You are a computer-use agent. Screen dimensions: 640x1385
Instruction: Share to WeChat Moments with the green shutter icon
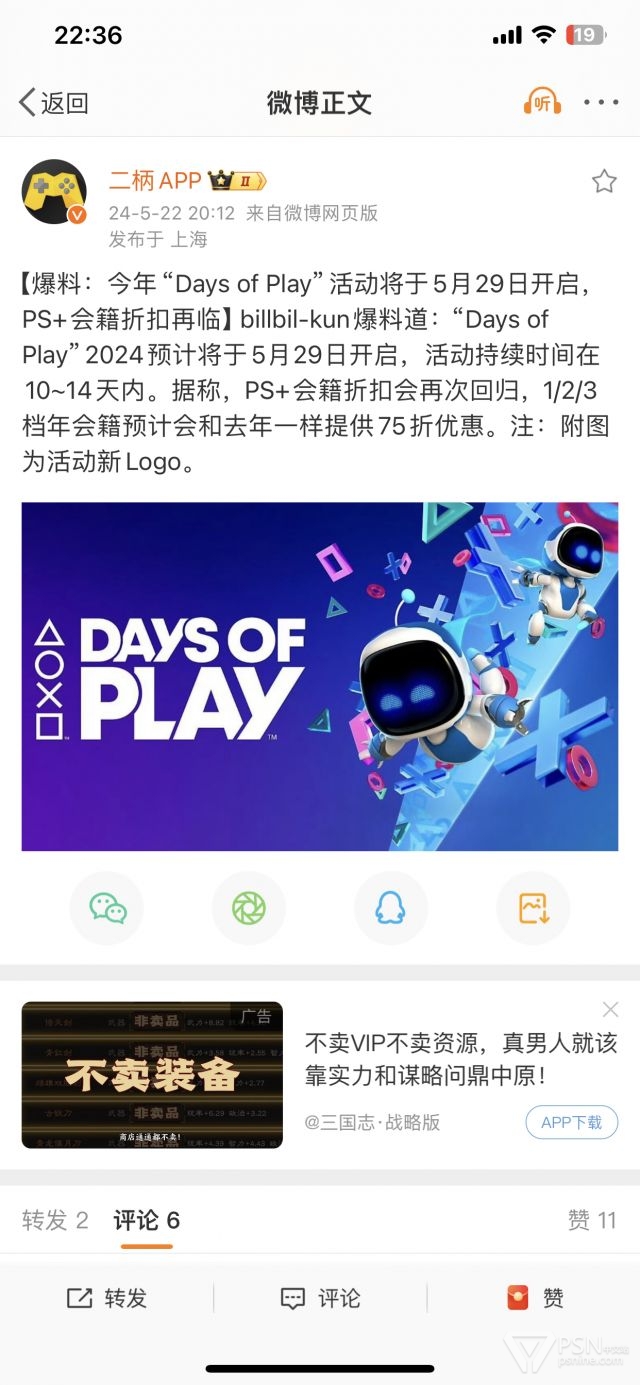(249, 908)
